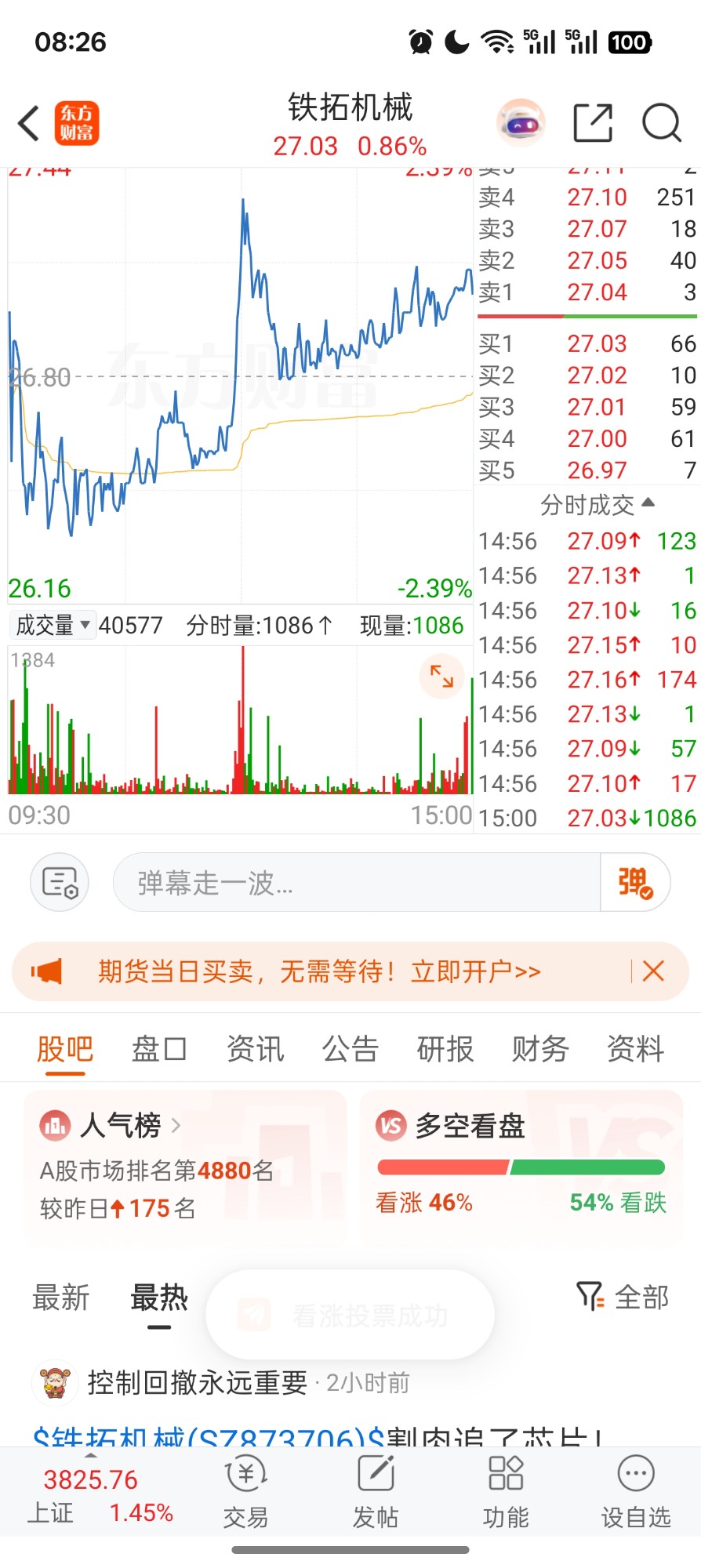Add stock via 设自选
This screenshot has height=1568, width=701.
tap(636, 1492)
